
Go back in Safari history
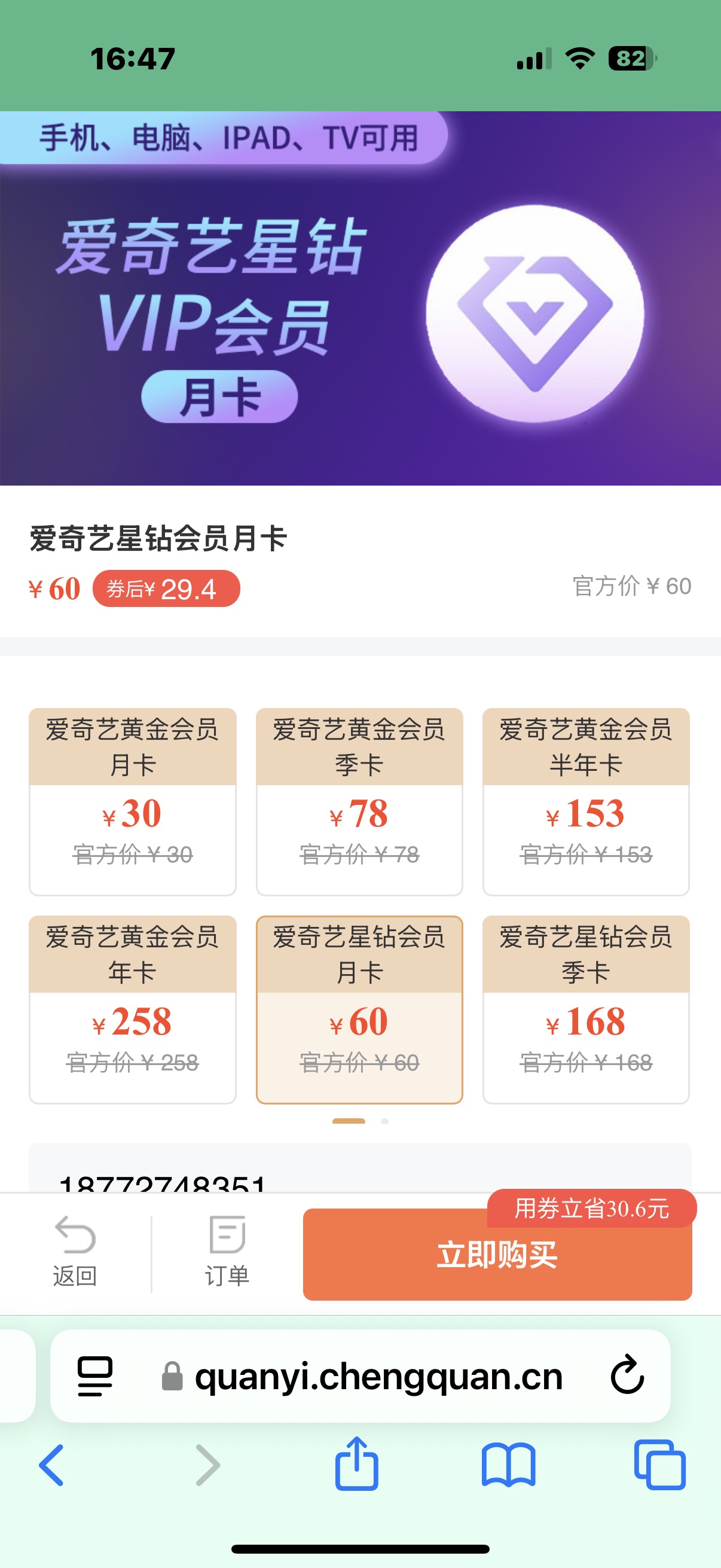pyautogui.click(x=52, y=1465)
